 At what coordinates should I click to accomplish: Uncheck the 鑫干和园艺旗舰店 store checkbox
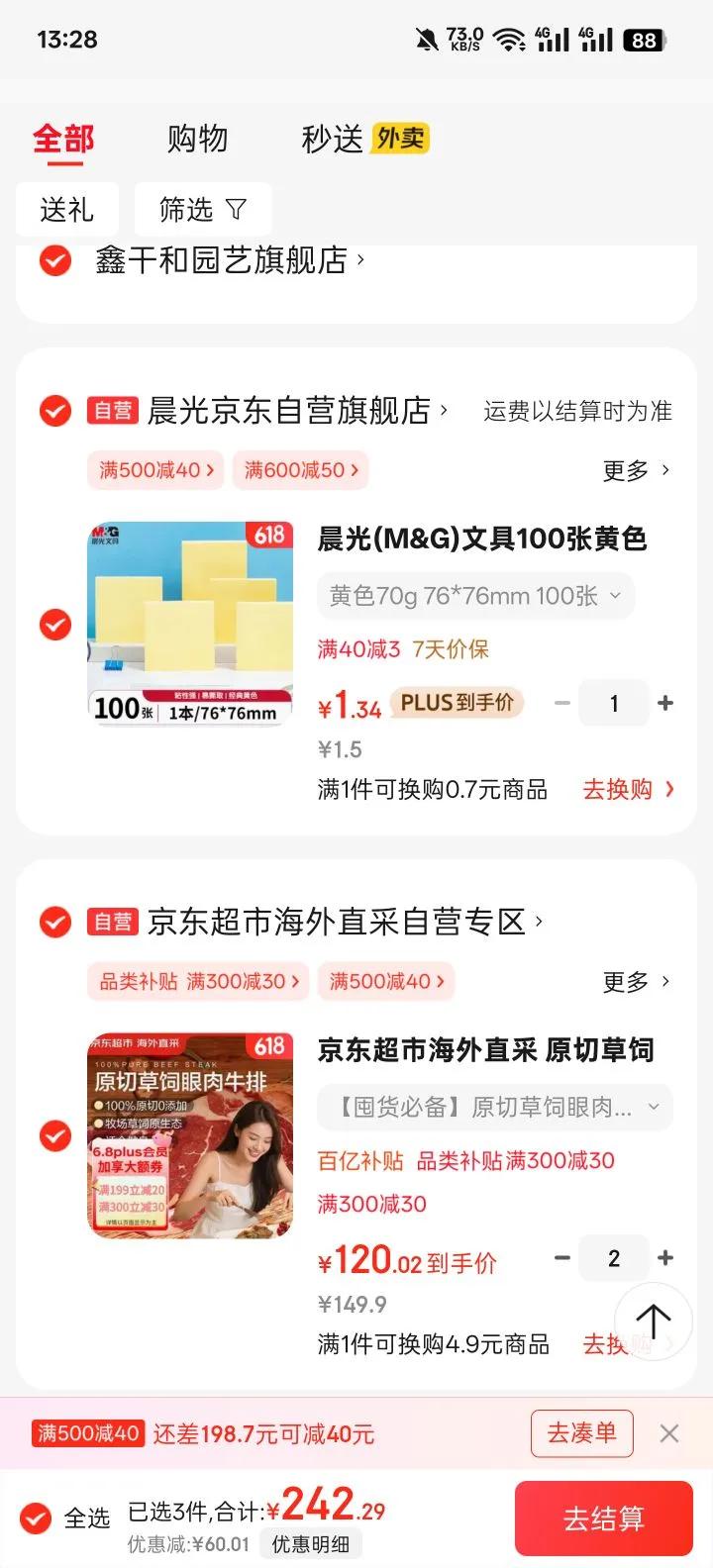(x=55, y=260)
